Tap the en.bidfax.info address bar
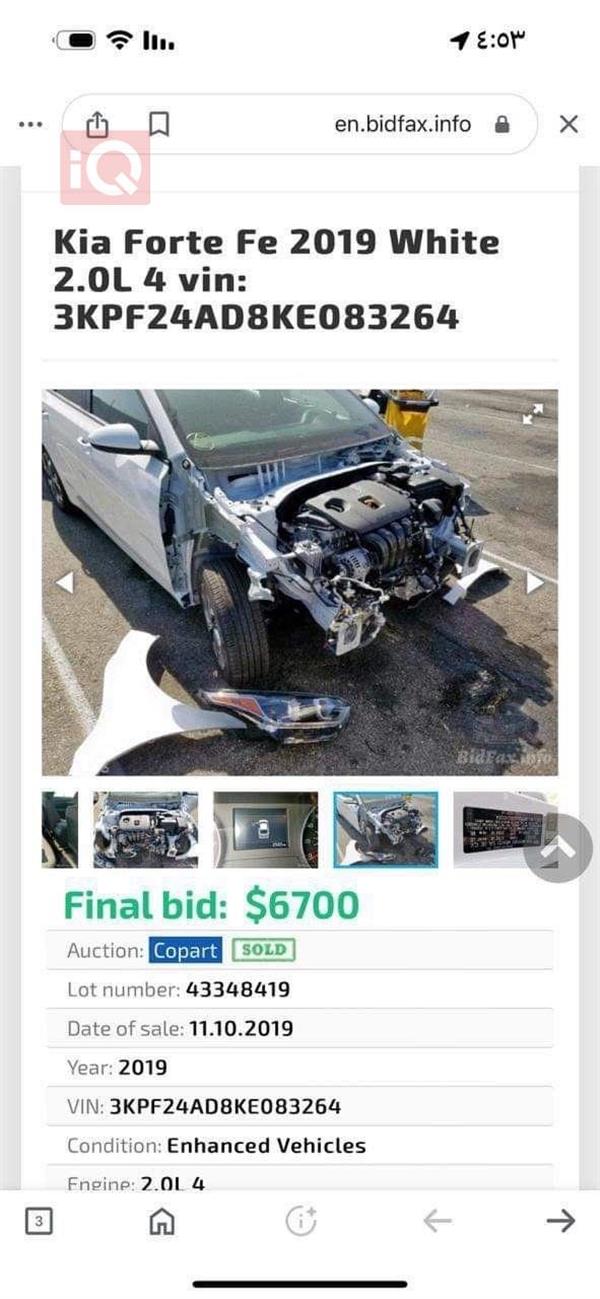Screen dimensions: 600x1299 tap(402, 124)
